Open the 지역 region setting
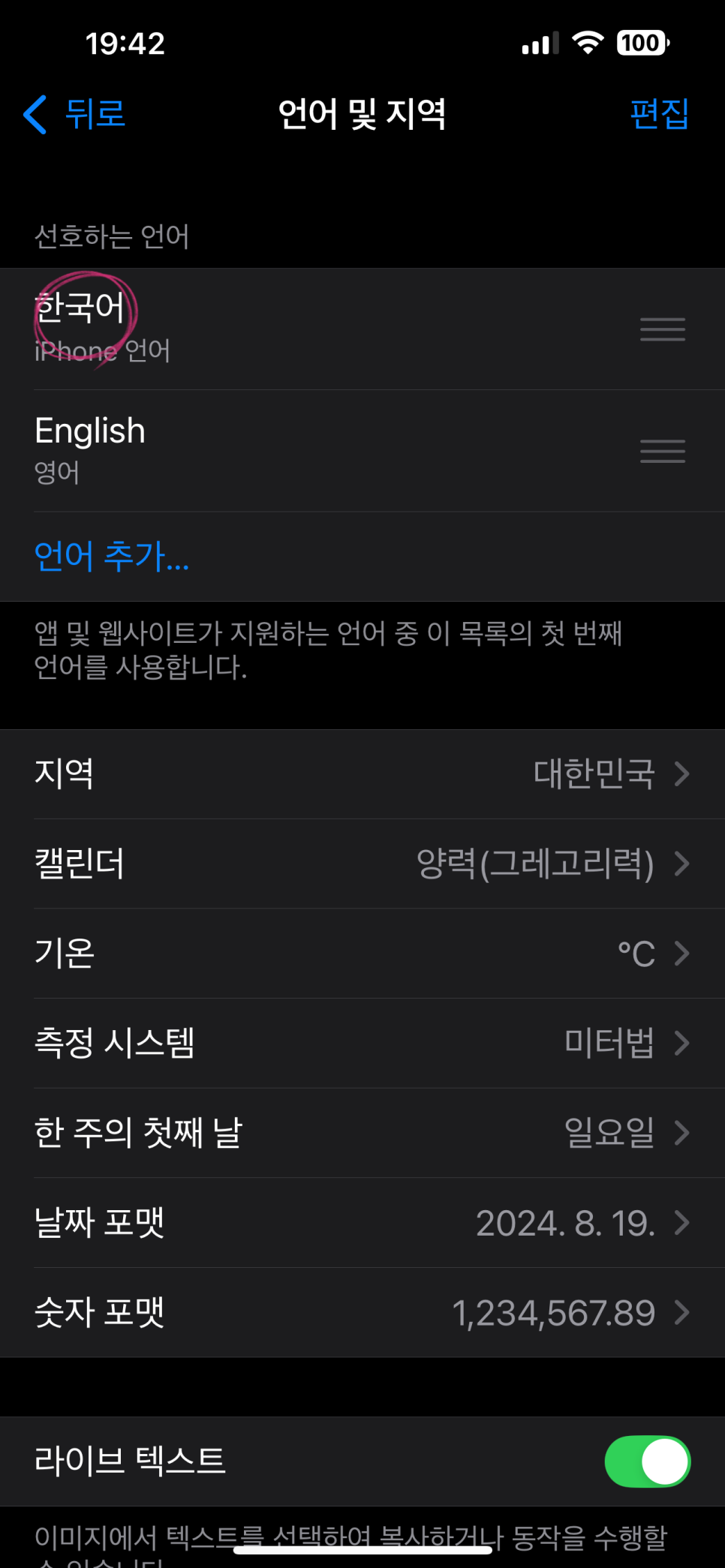725x1568 pixels. click(362, 773)
